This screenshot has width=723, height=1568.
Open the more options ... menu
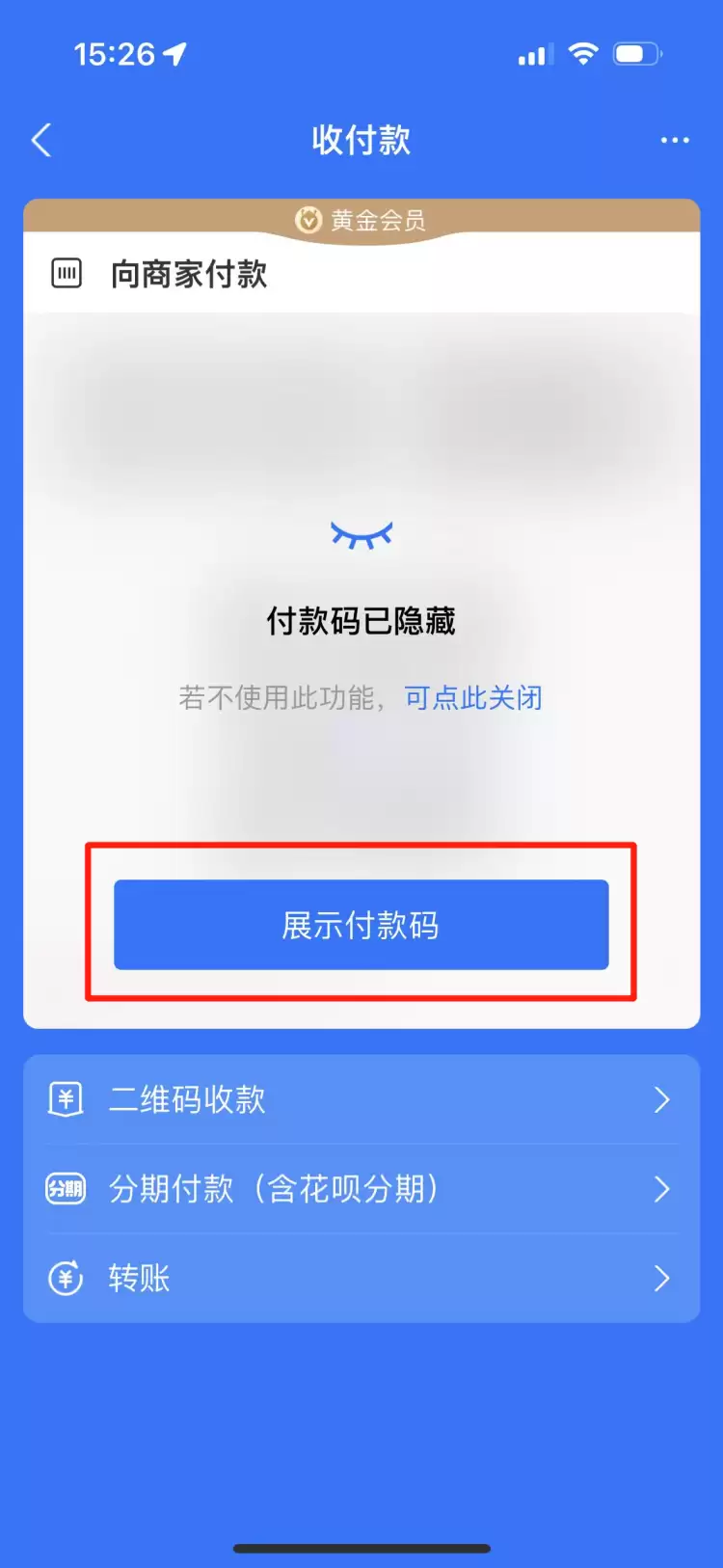tap(675, 140)
